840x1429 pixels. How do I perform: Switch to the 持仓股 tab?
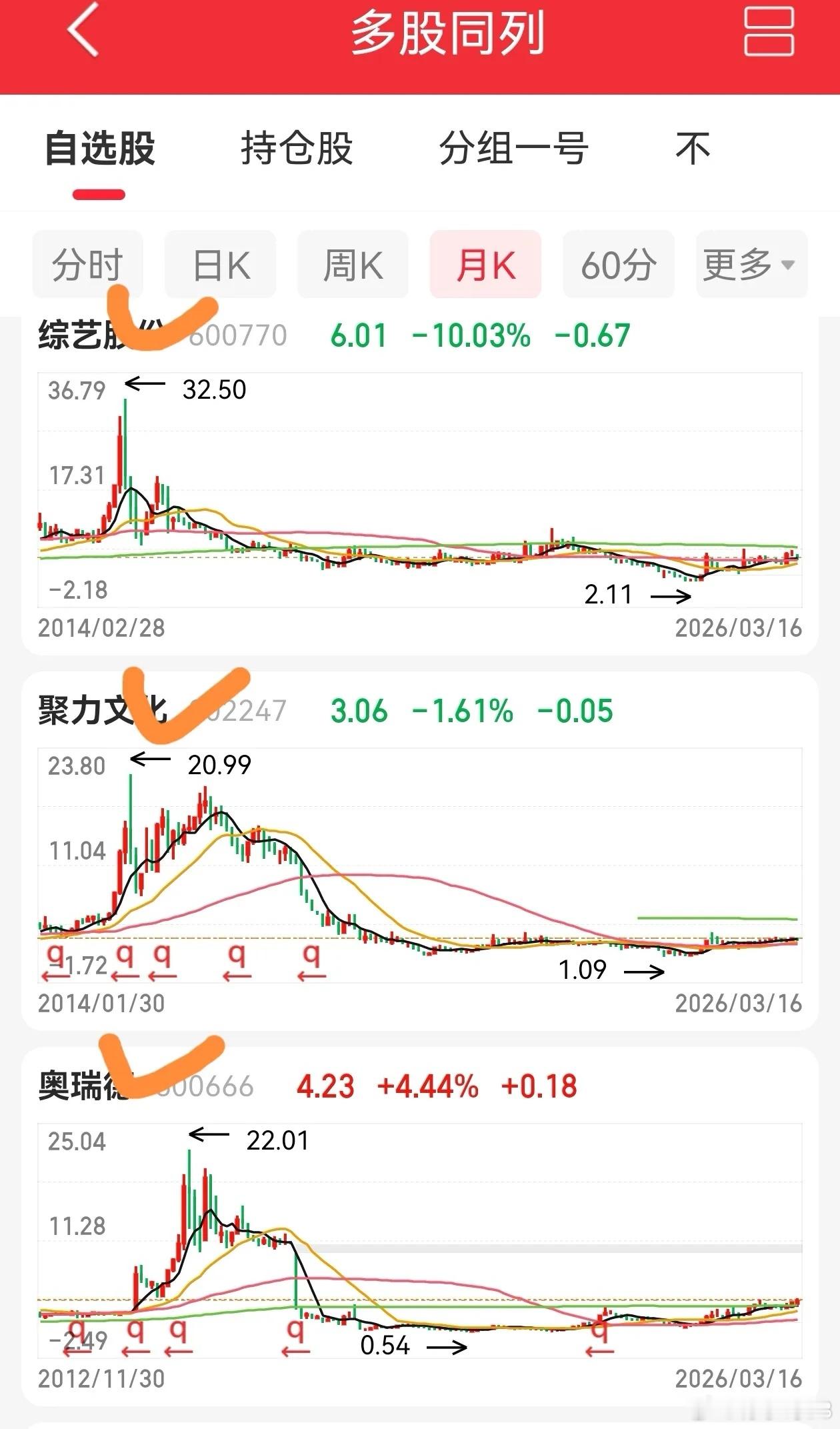[x=297, y=148]
